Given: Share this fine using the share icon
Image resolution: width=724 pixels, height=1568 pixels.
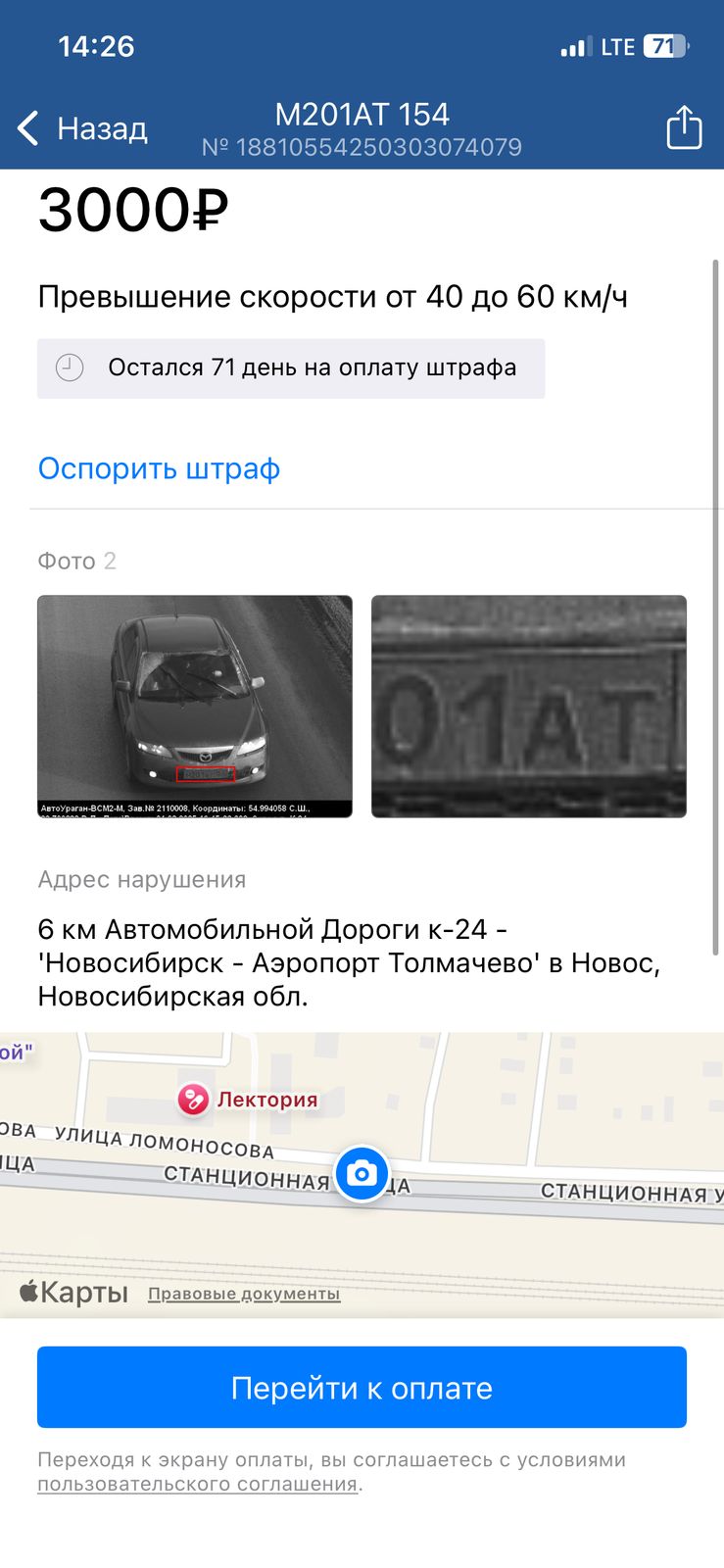Looking at the screenshot, I should 684,127.
